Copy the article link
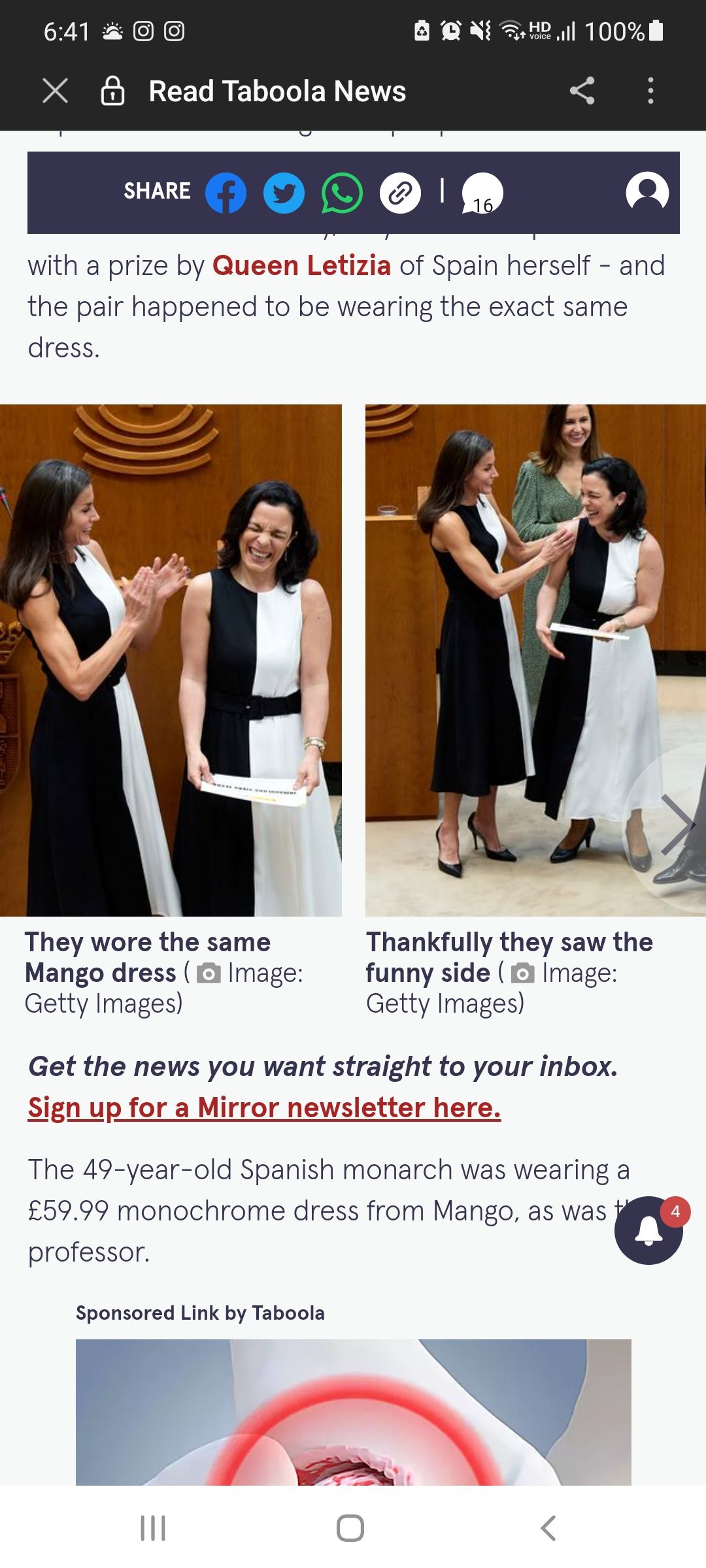This screenshot has height=1568, width=706. pyautogui.click(x=400, y=193)
